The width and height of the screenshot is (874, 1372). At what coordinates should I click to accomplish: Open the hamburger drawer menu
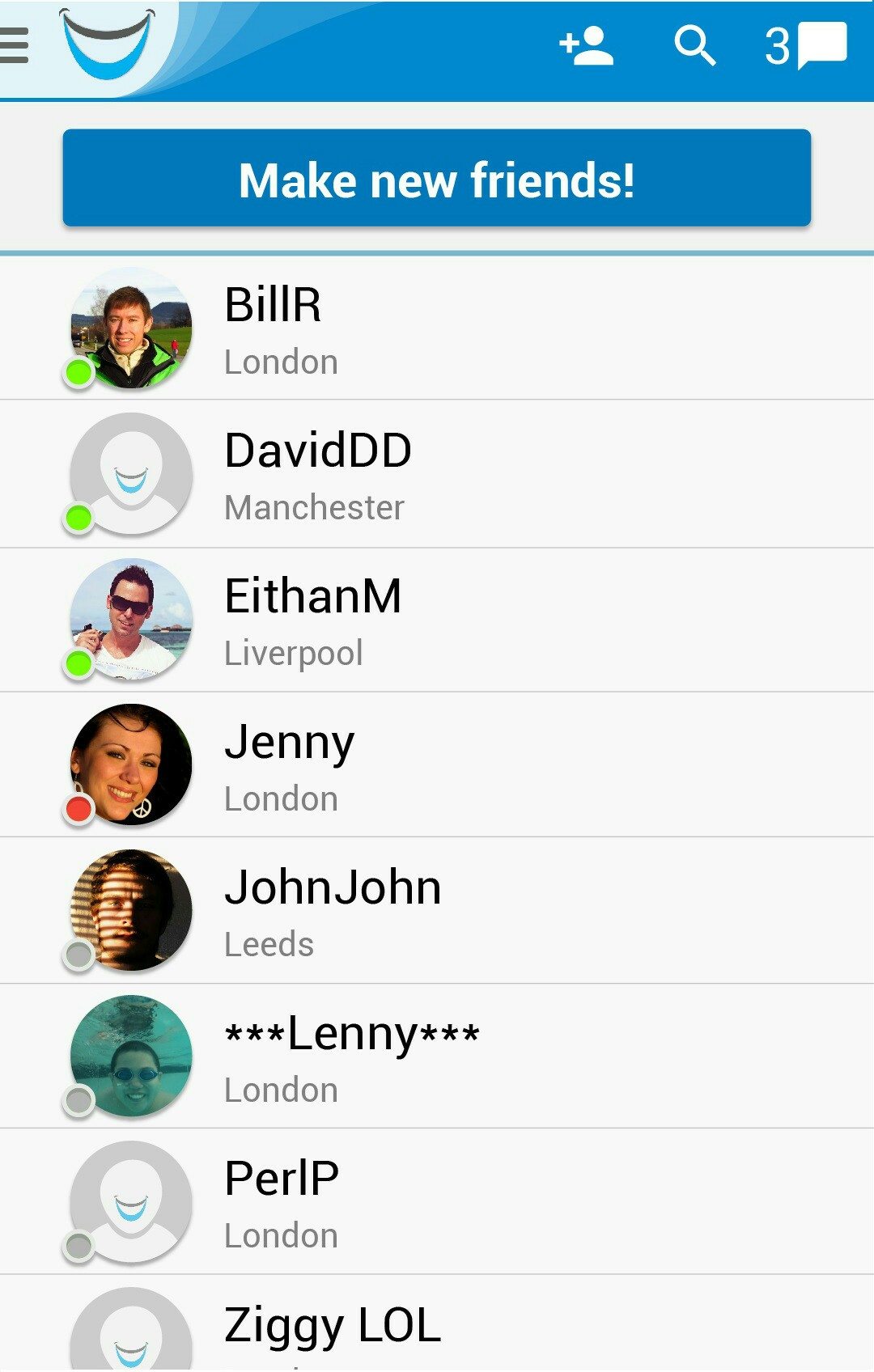[15, 45]
